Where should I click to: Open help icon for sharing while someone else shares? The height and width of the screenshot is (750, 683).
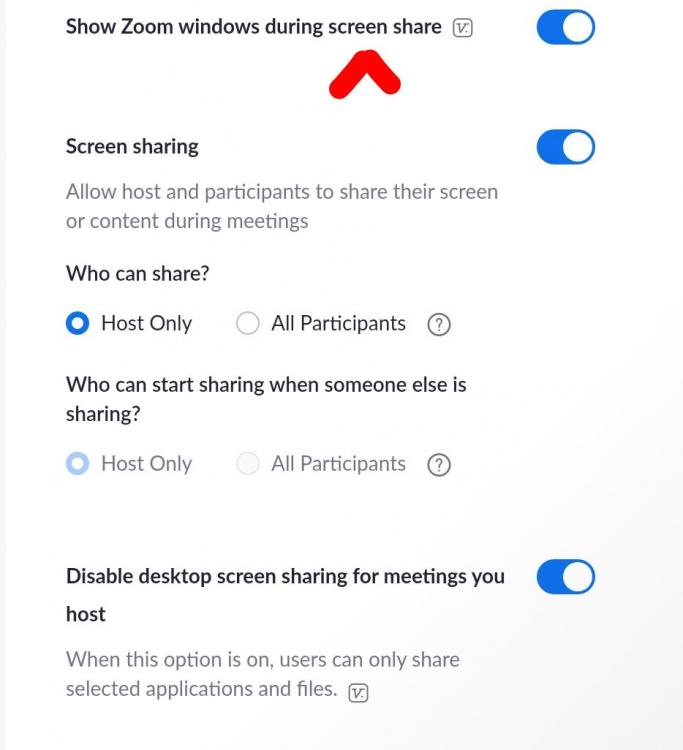point(438,464)
